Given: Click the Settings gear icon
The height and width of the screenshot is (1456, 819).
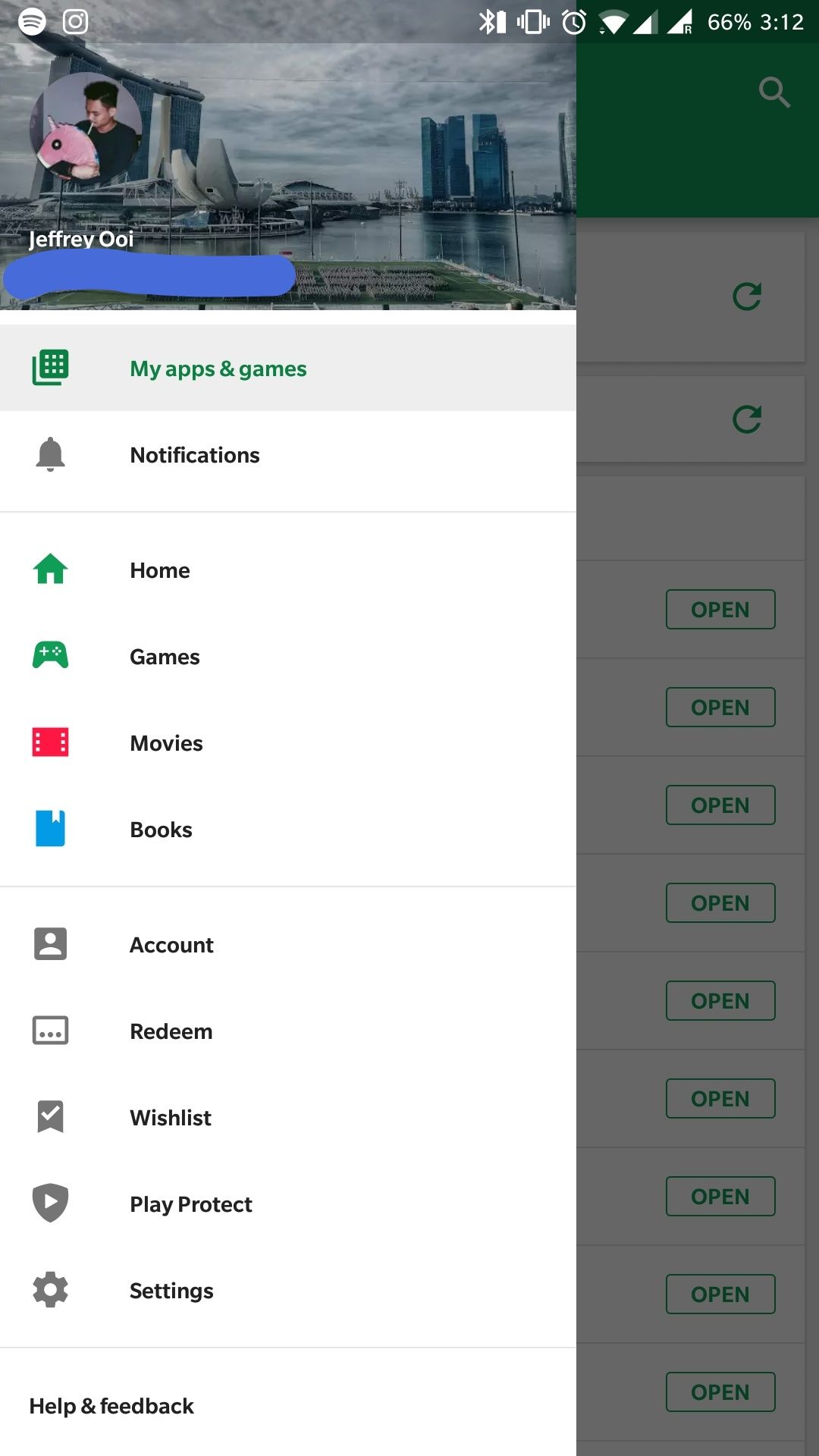Looking at the screenshot, I should [x=50, y=1290].
